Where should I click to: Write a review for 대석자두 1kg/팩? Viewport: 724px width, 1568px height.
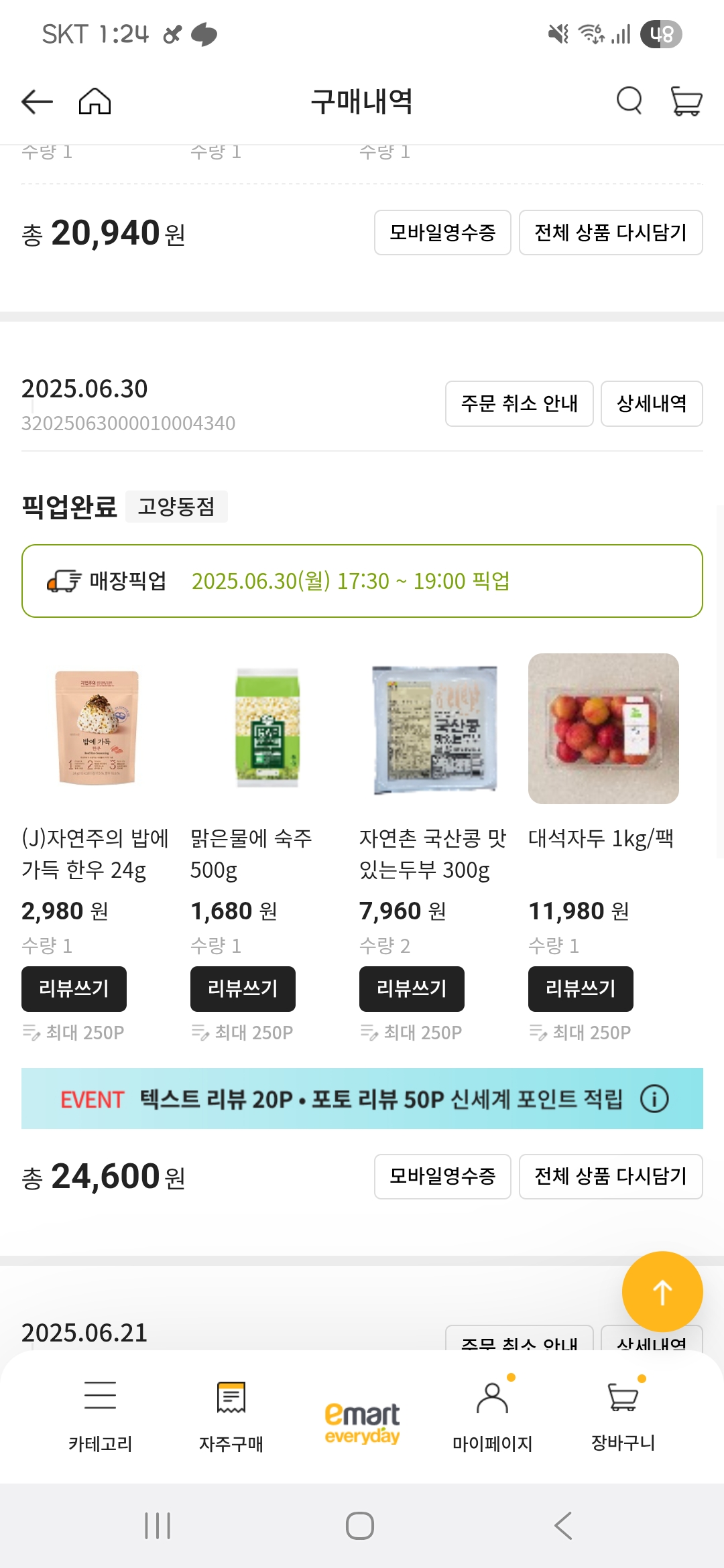pyautogui.click(x=580, y=988)
